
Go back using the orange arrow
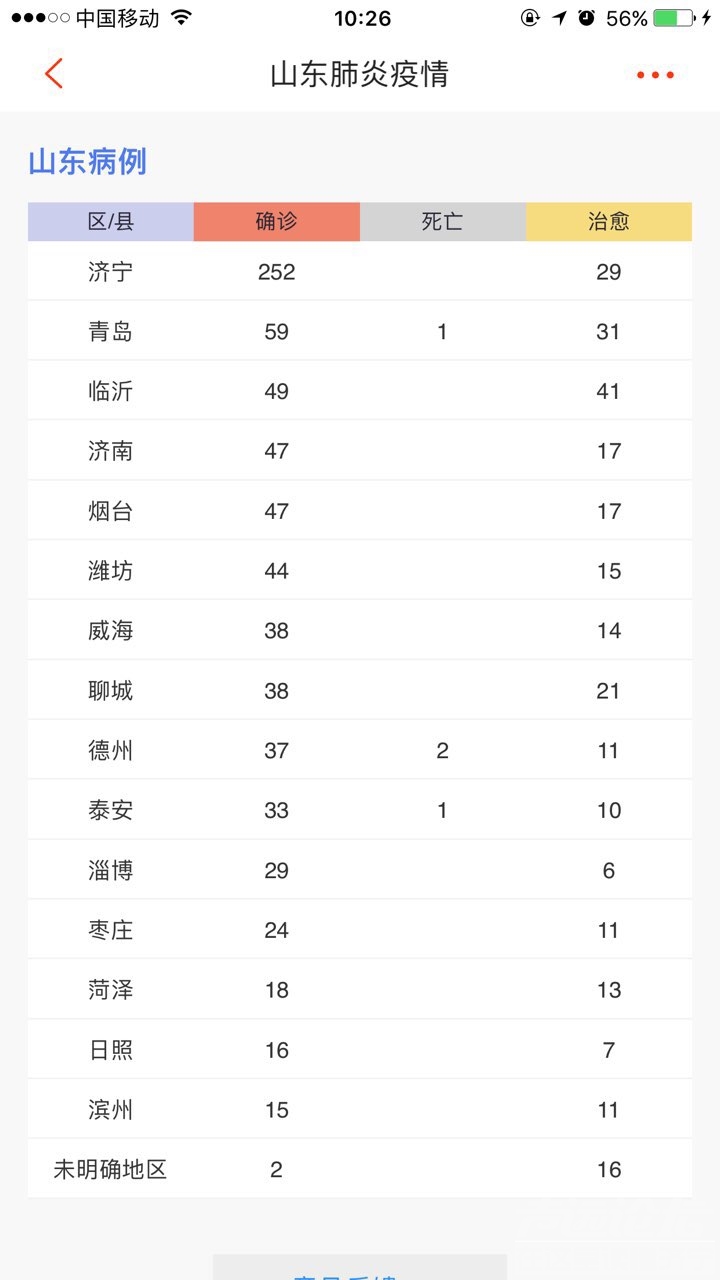[54, 74]
